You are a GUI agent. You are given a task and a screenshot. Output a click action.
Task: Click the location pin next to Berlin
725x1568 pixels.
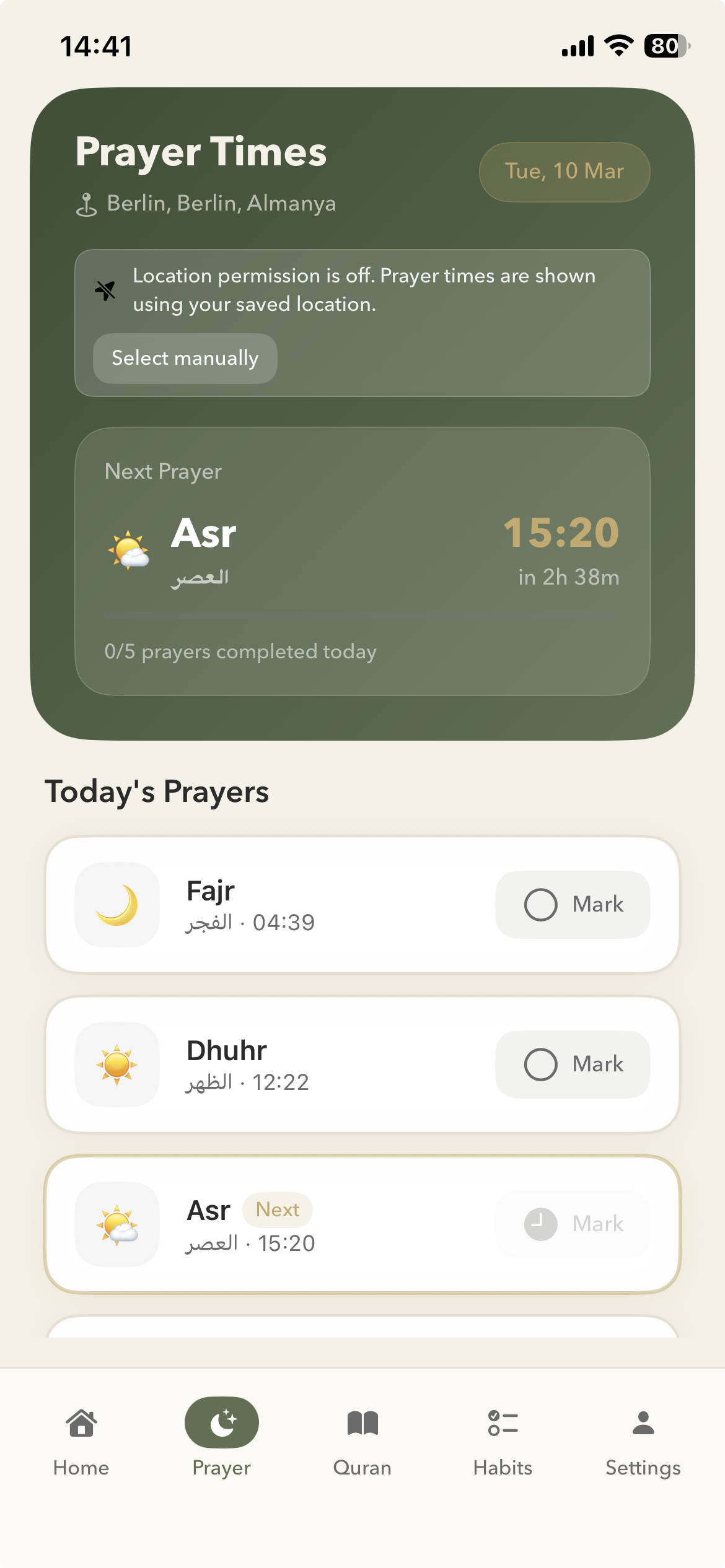point(87,203)
